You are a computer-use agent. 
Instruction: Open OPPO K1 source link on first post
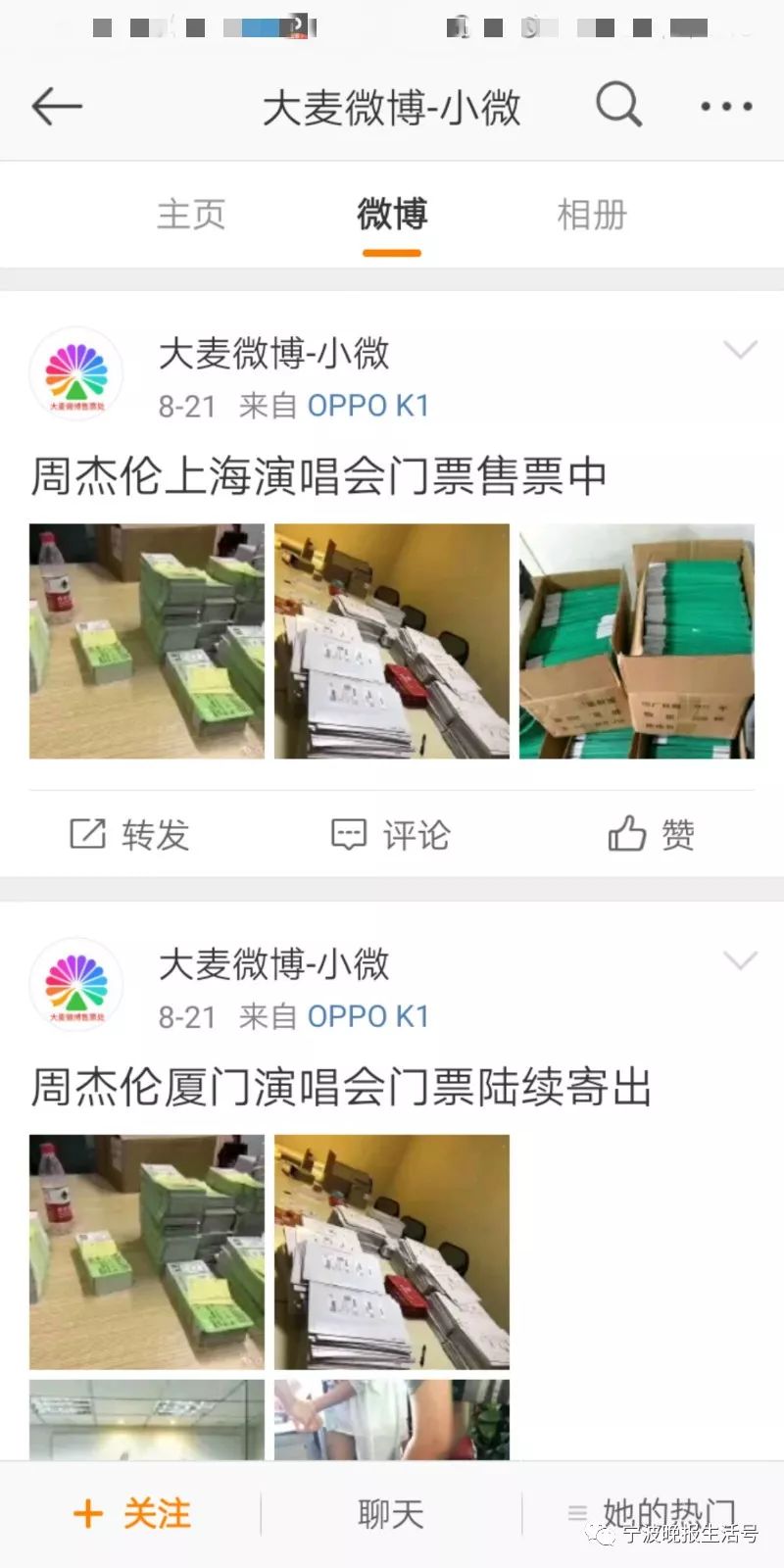[368, 405]
